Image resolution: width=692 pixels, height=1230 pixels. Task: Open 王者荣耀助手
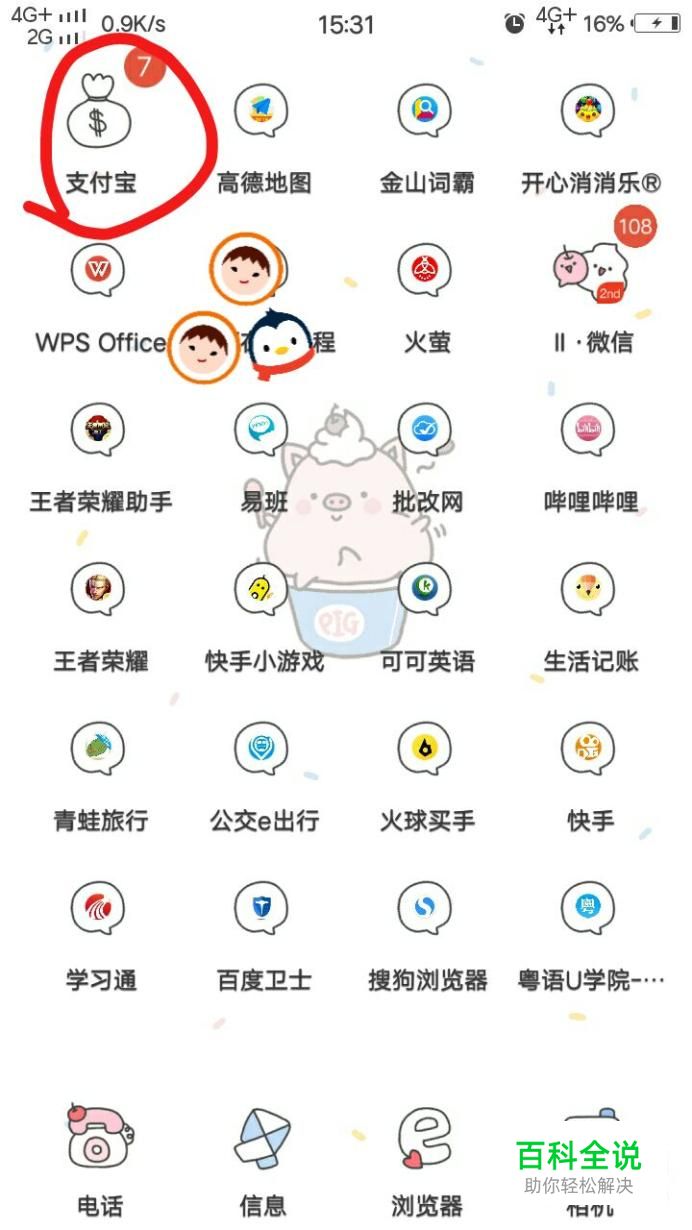pyautogui.click(x=98, y=430)
